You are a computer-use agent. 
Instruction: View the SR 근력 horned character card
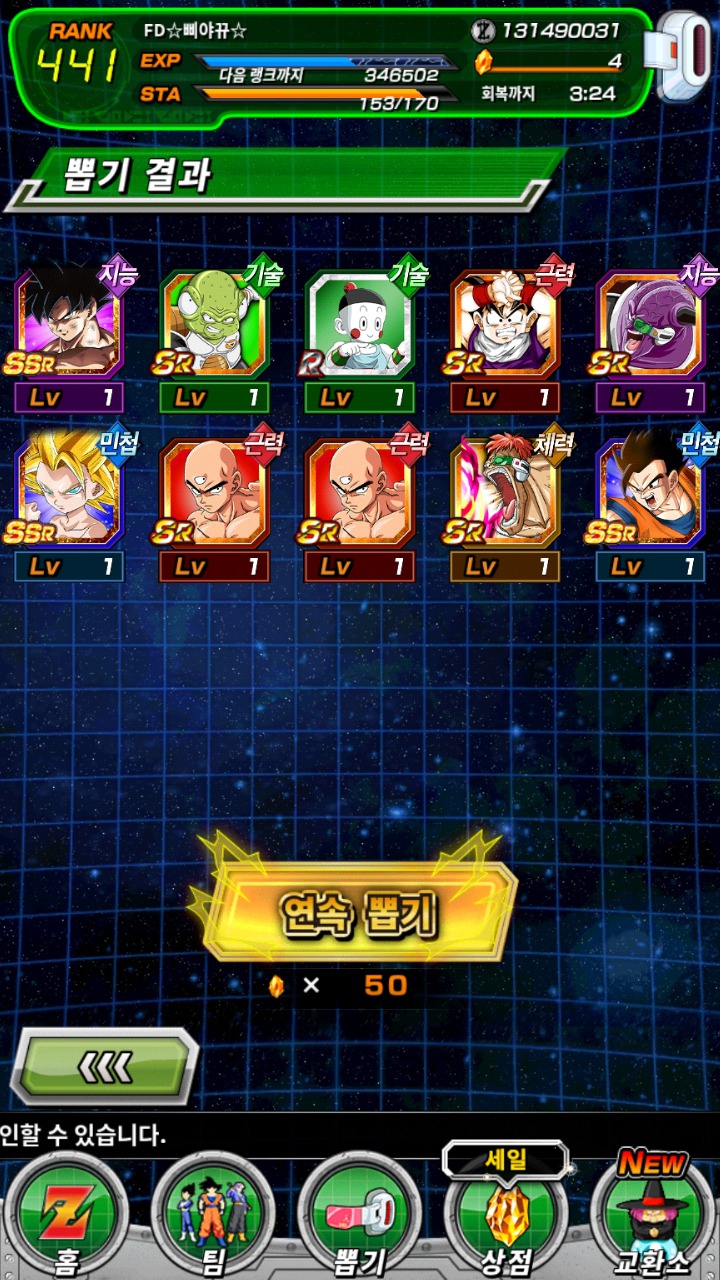pos(504,325)
